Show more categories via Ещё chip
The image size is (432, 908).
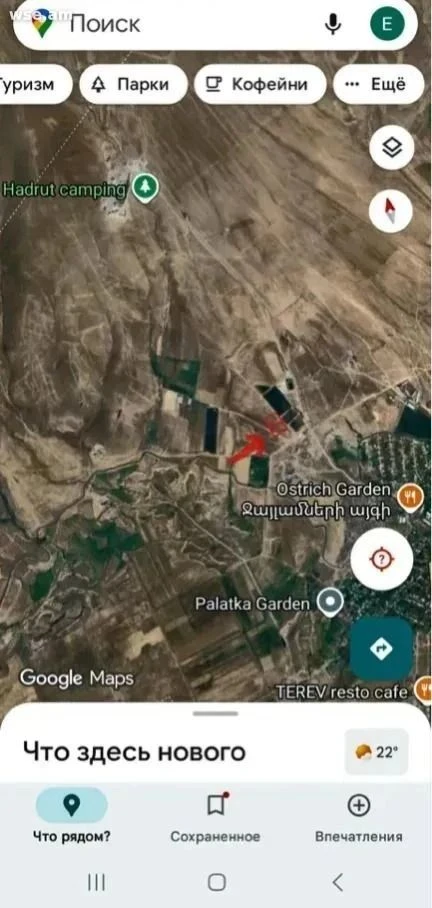(379, 85)
